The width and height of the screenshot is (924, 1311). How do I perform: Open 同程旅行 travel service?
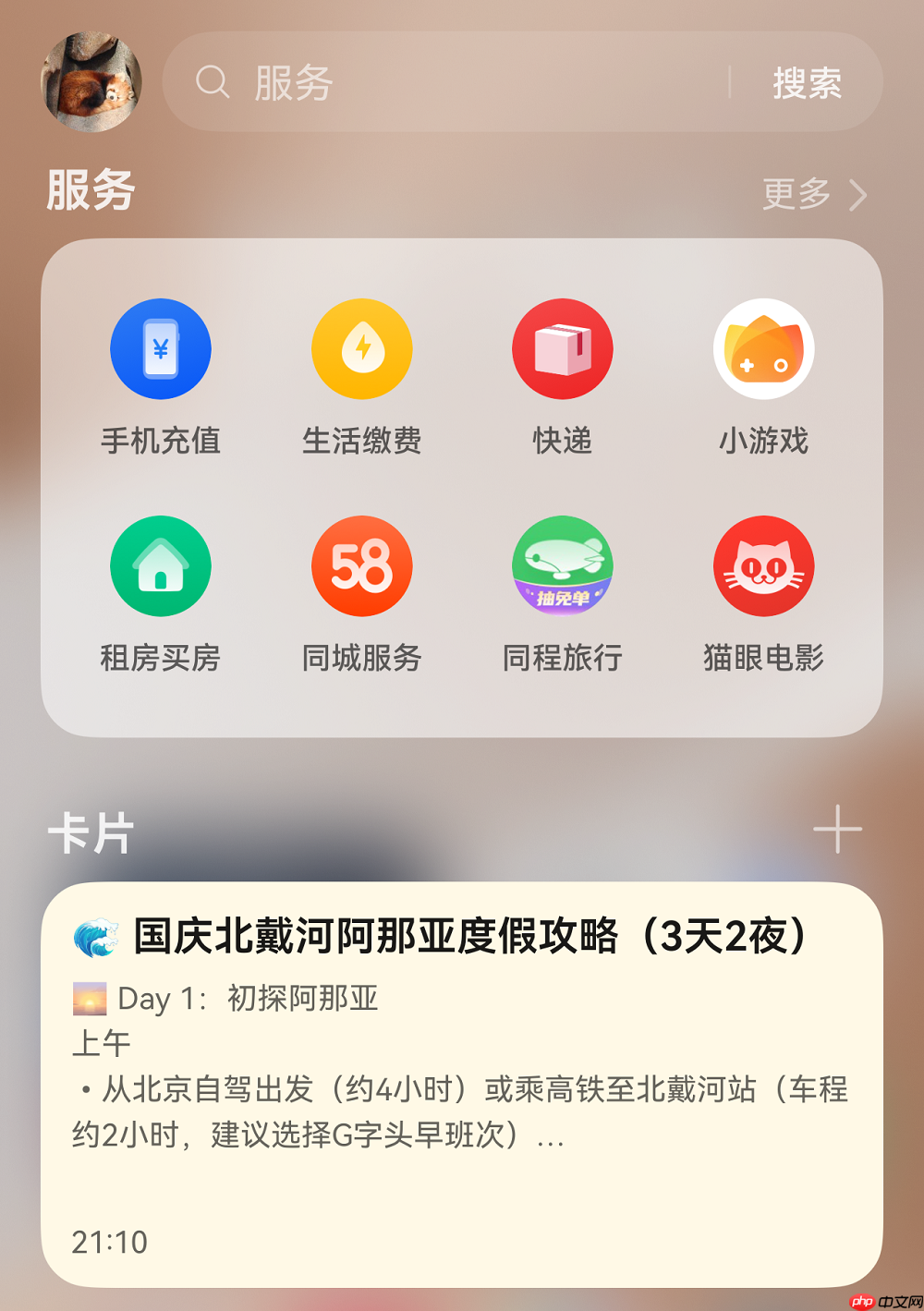tap(563, 566)
